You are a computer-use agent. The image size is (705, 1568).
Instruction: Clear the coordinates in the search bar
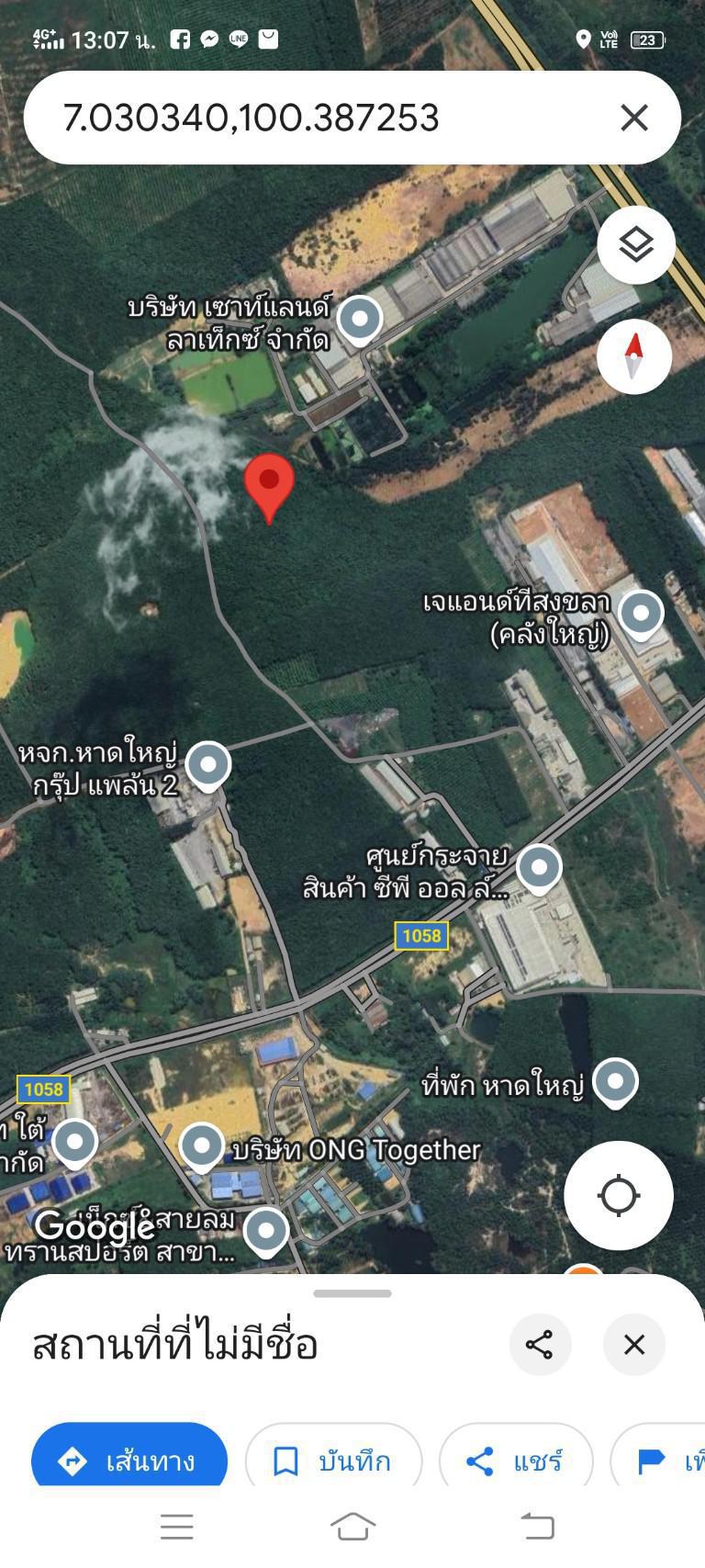point(634,118)
